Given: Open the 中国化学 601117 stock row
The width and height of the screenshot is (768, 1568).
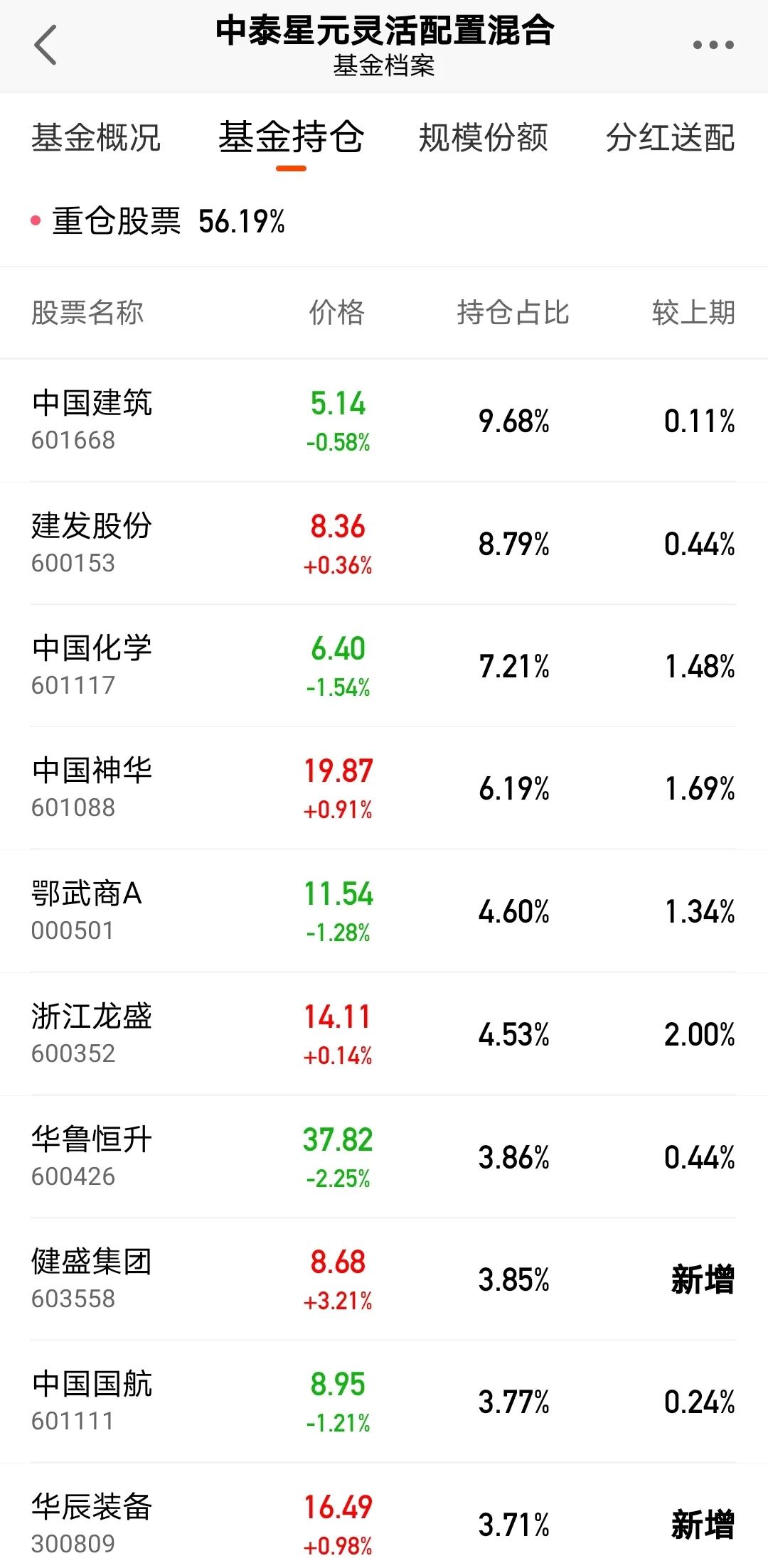Looking at the screenshot, I should tap(384, 666).
